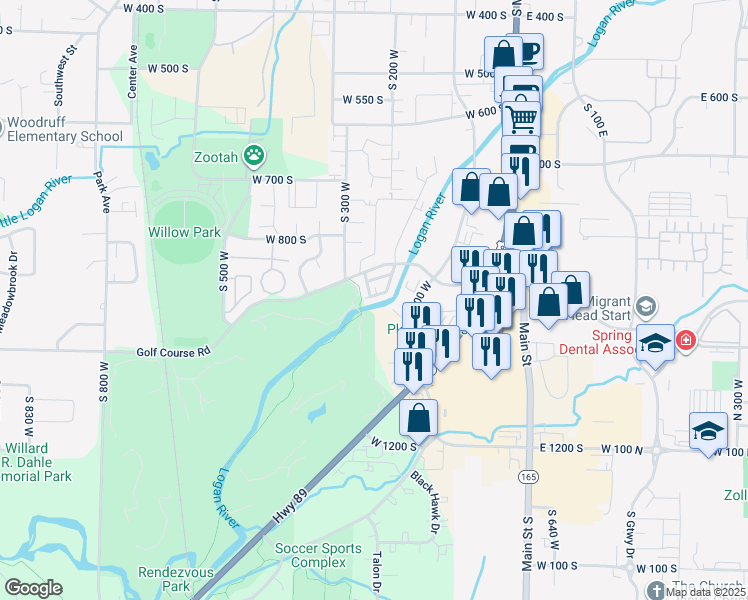Tap the Migrant Head Start school pin
Image resolution: width=748 pixels, height=600 pixels.
(646, 306)
